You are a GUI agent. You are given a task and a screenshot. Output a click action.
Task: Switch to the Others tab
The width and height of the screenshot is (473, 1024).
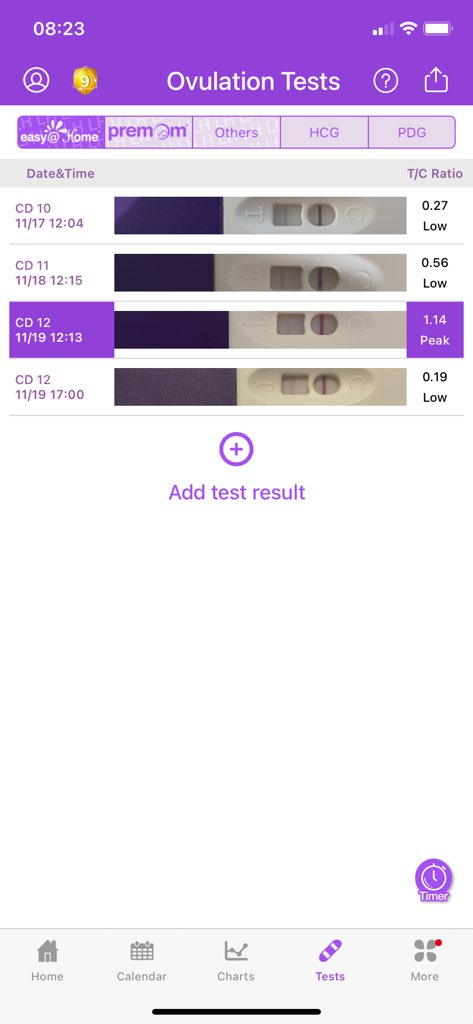coord(236,133)
